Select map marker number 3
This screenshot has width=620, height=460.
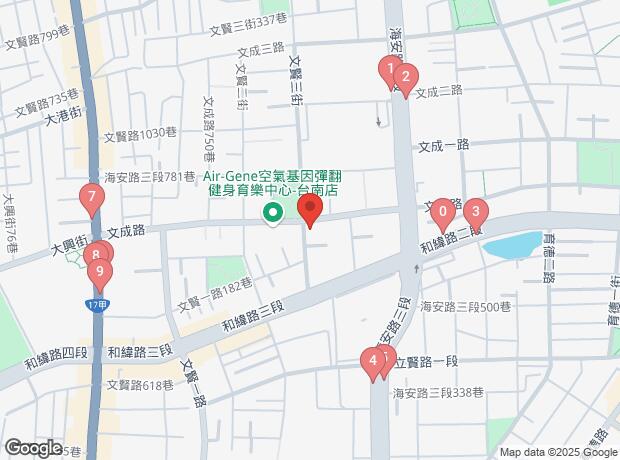[x=475, y=212]
